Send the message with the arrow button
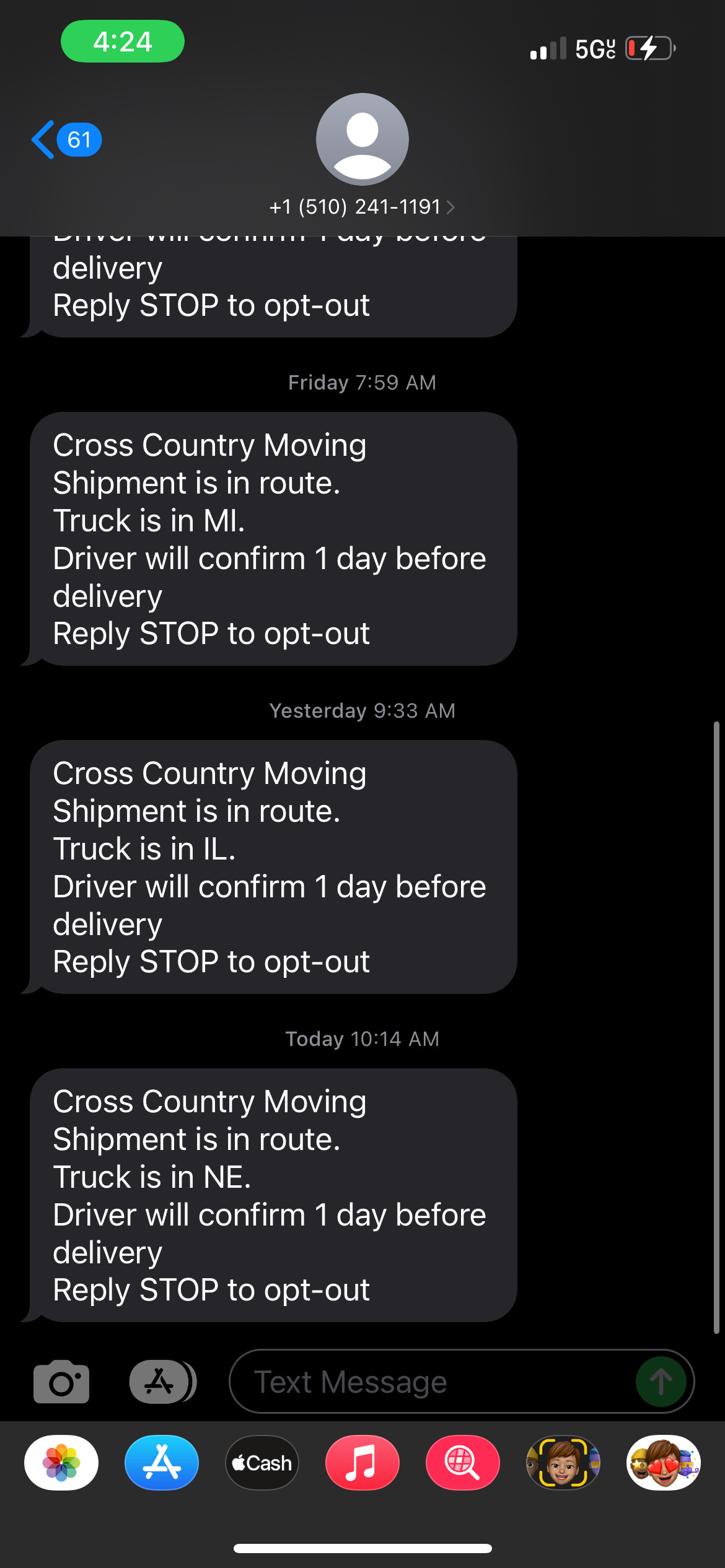Image resolution: width=725 pixels, height=1568 pixels. coord(661,1382)
